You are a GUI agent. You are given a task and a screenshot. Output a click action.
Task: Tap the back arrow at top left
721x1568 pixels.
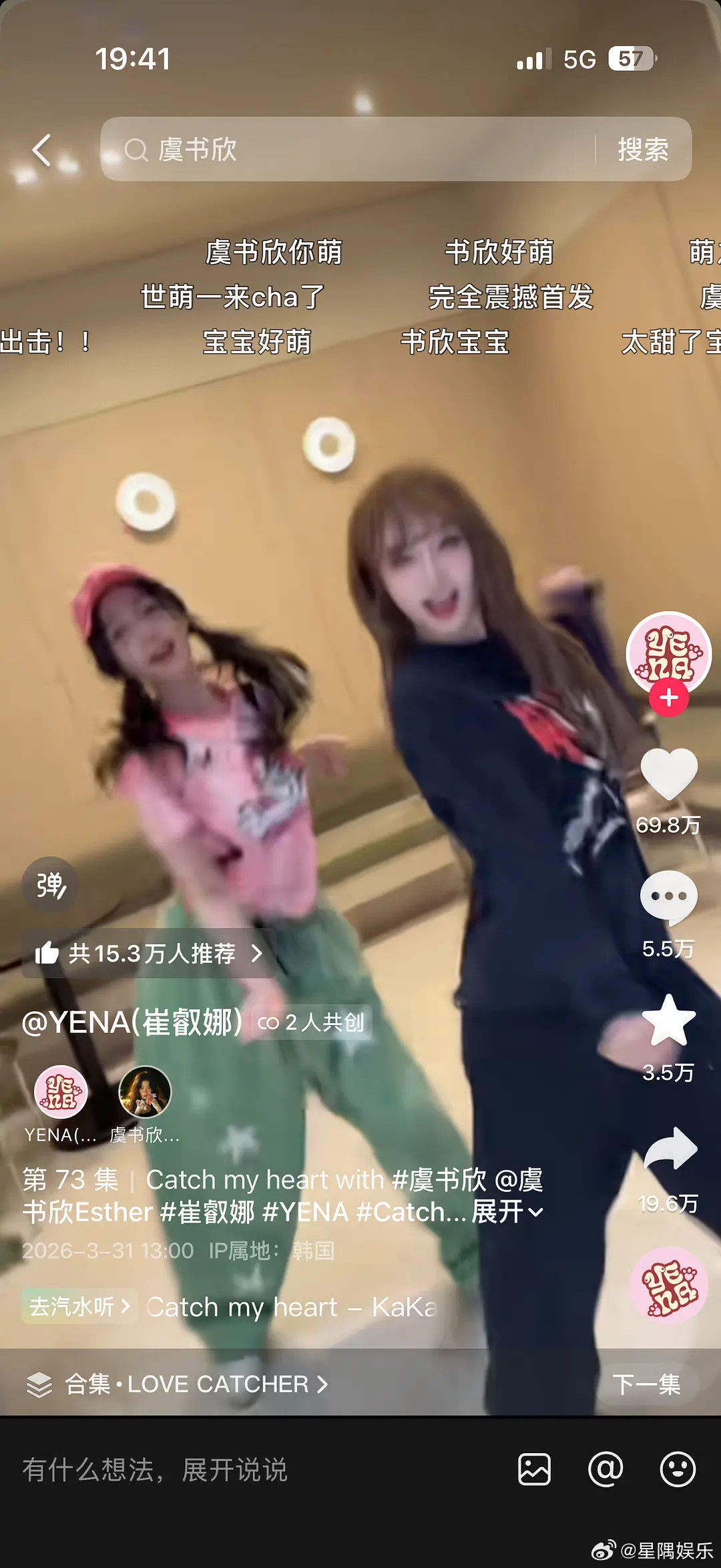pyautogui.click(x=40, y=149)
